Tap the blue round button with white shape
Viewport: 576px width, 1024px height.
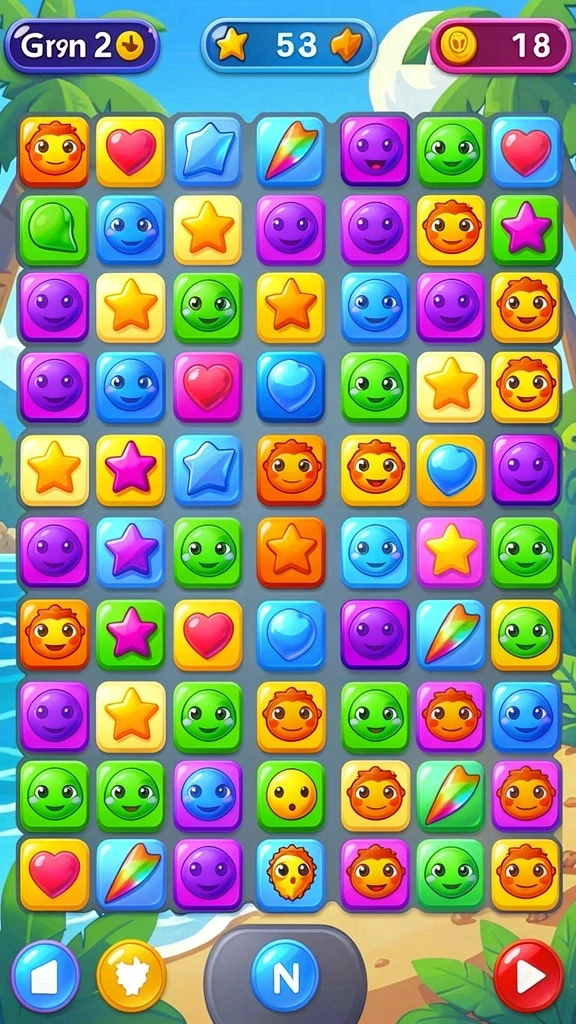[46, 976]
